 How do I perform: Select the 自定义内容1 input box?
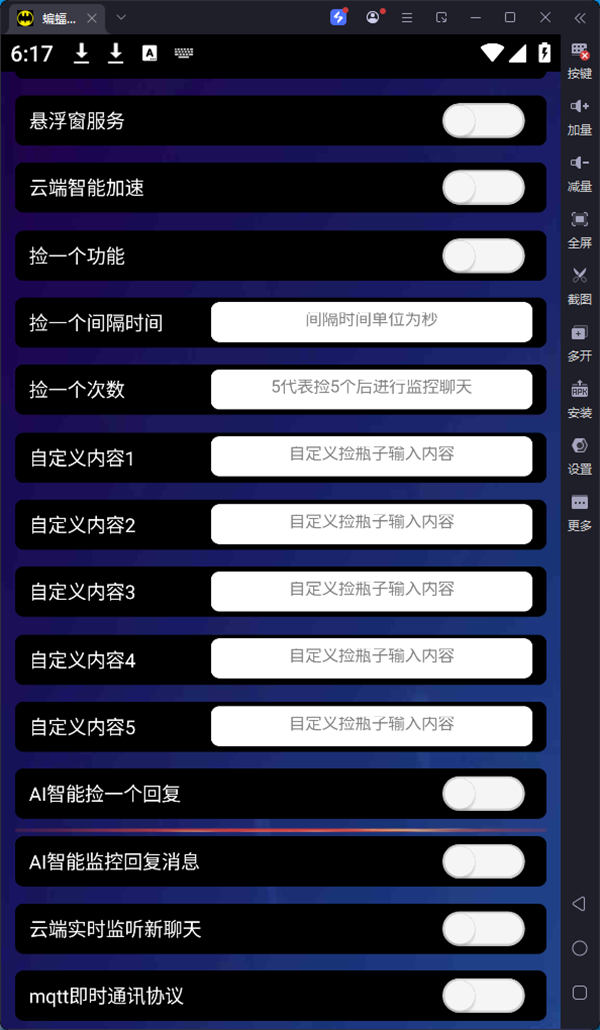pos(371,456)
